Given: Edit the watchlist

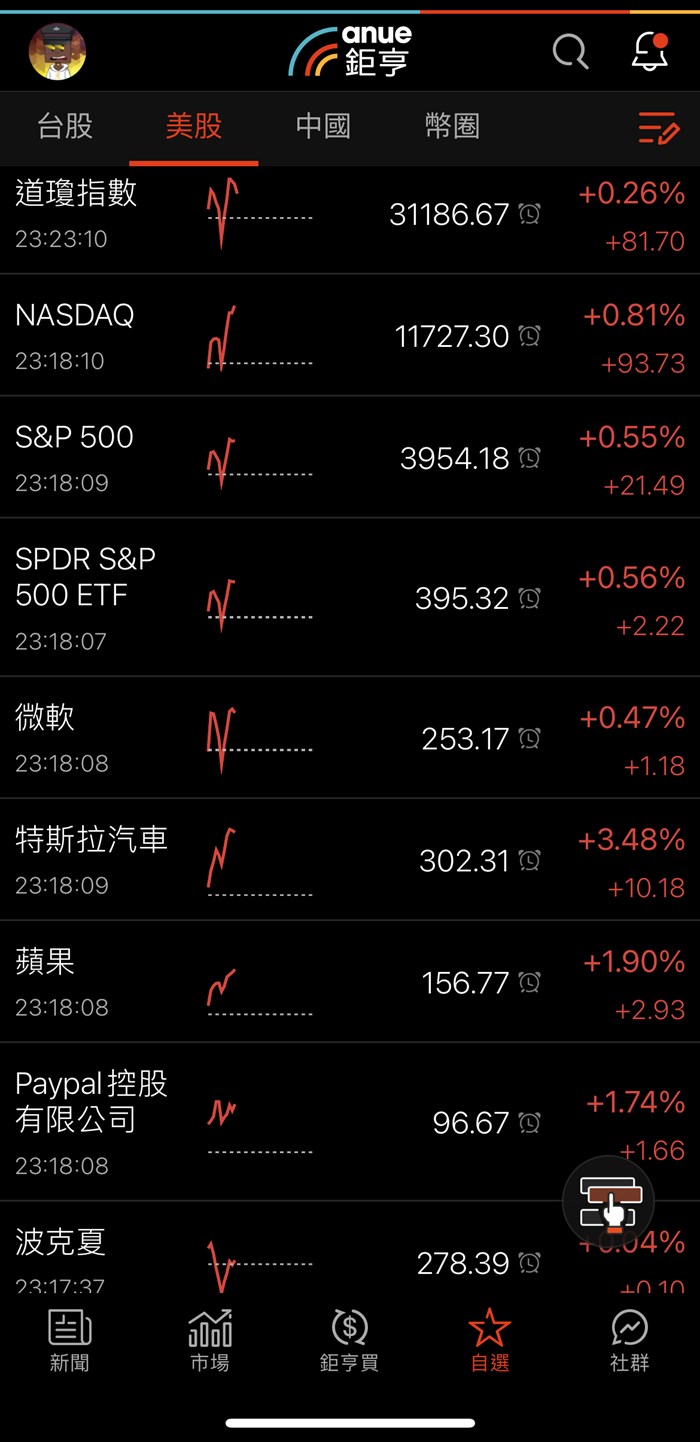Looking at the screenshot, I should pyautogui.click(x=658, y=128).
